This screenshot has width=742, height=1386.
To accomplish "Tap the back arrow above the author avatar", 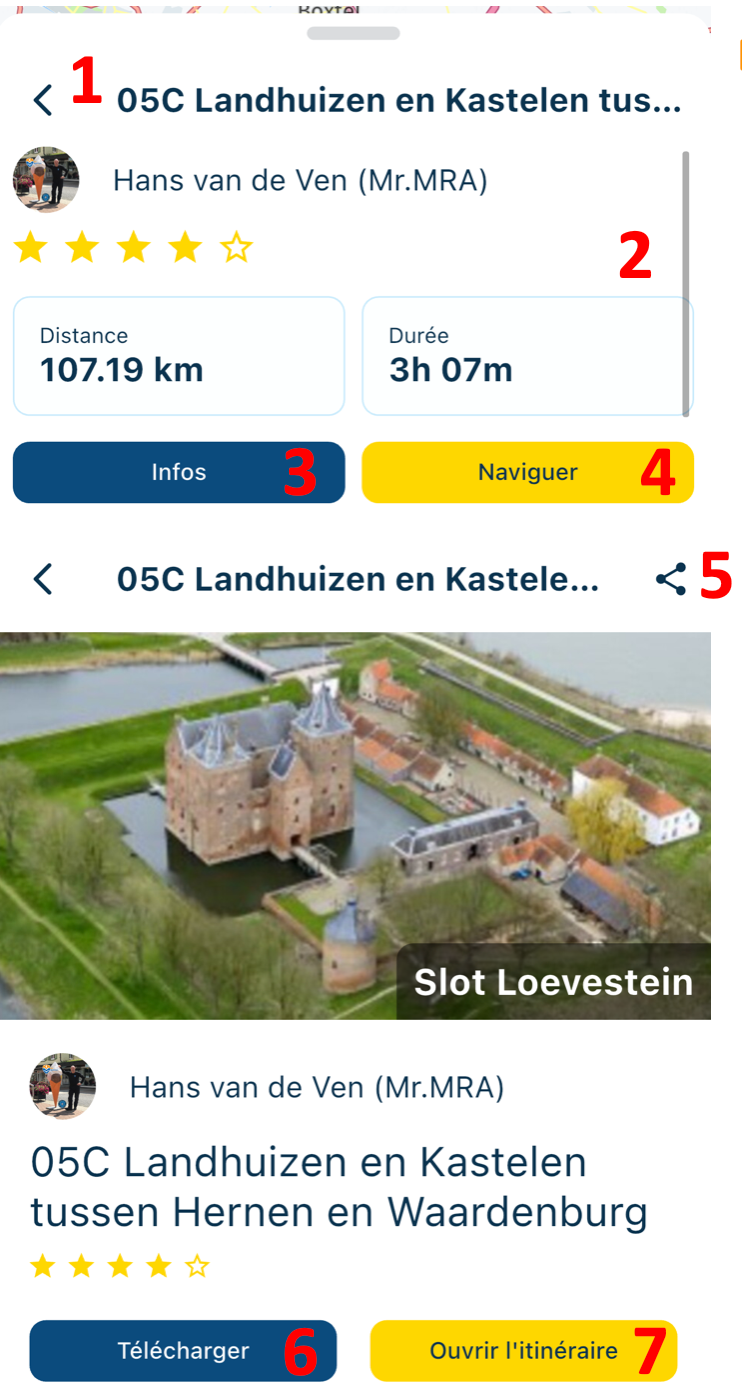I will click(42, 100).
